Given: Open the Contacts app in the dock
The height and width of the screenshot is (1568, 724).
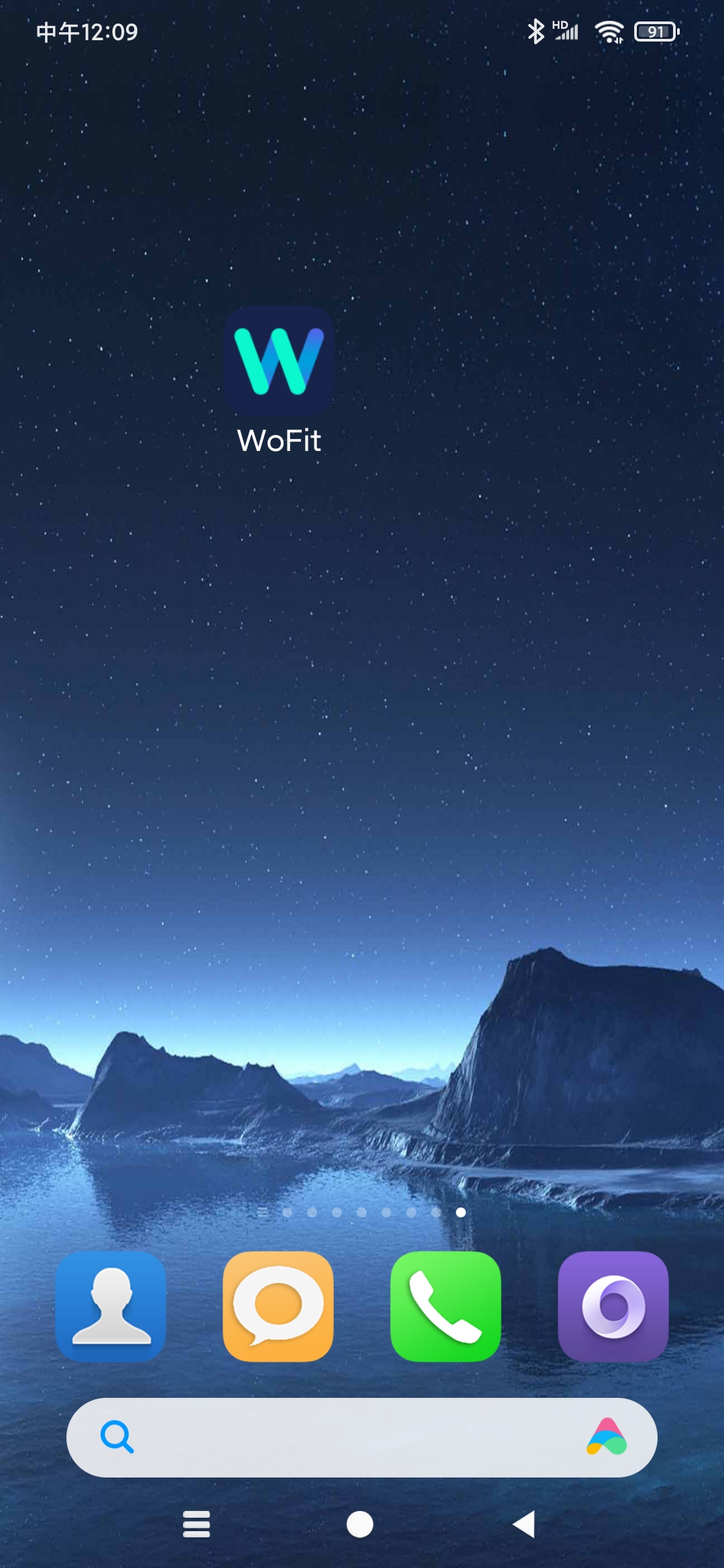Looking at the screenshot, I should [x=111, y=1306].
